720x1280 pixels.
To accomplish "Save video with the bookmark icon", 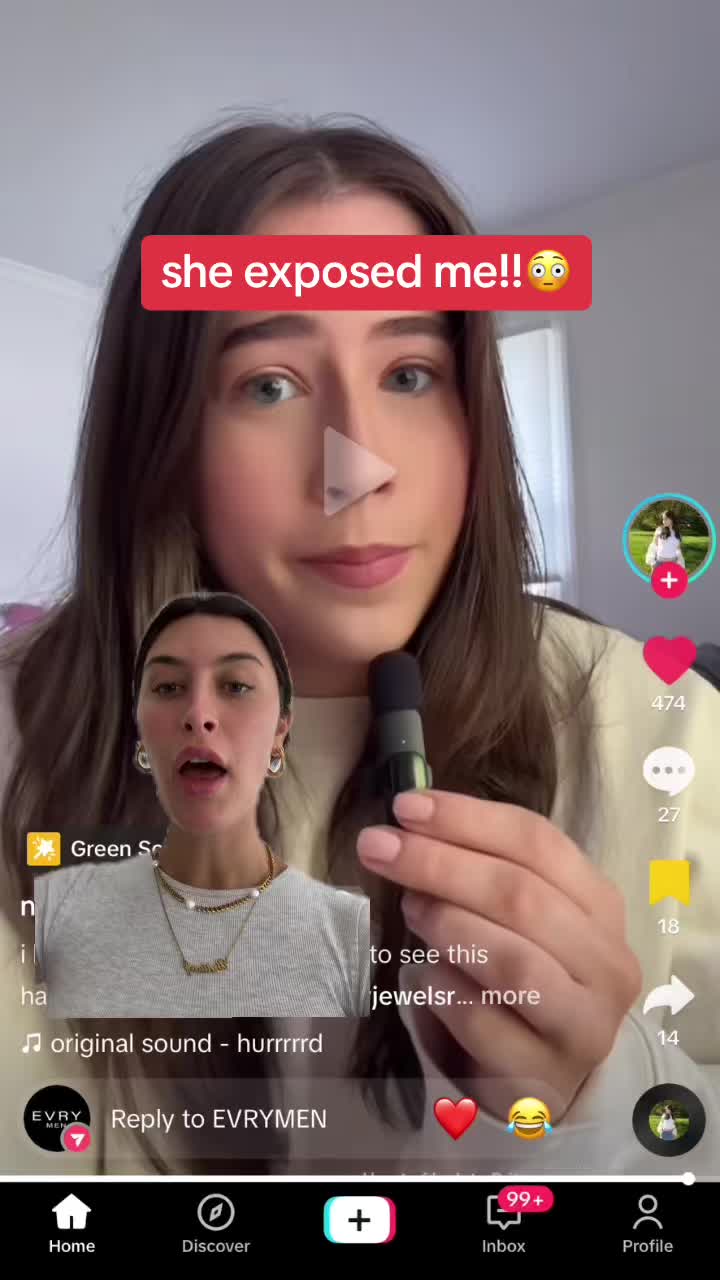I will click(668, 882).
